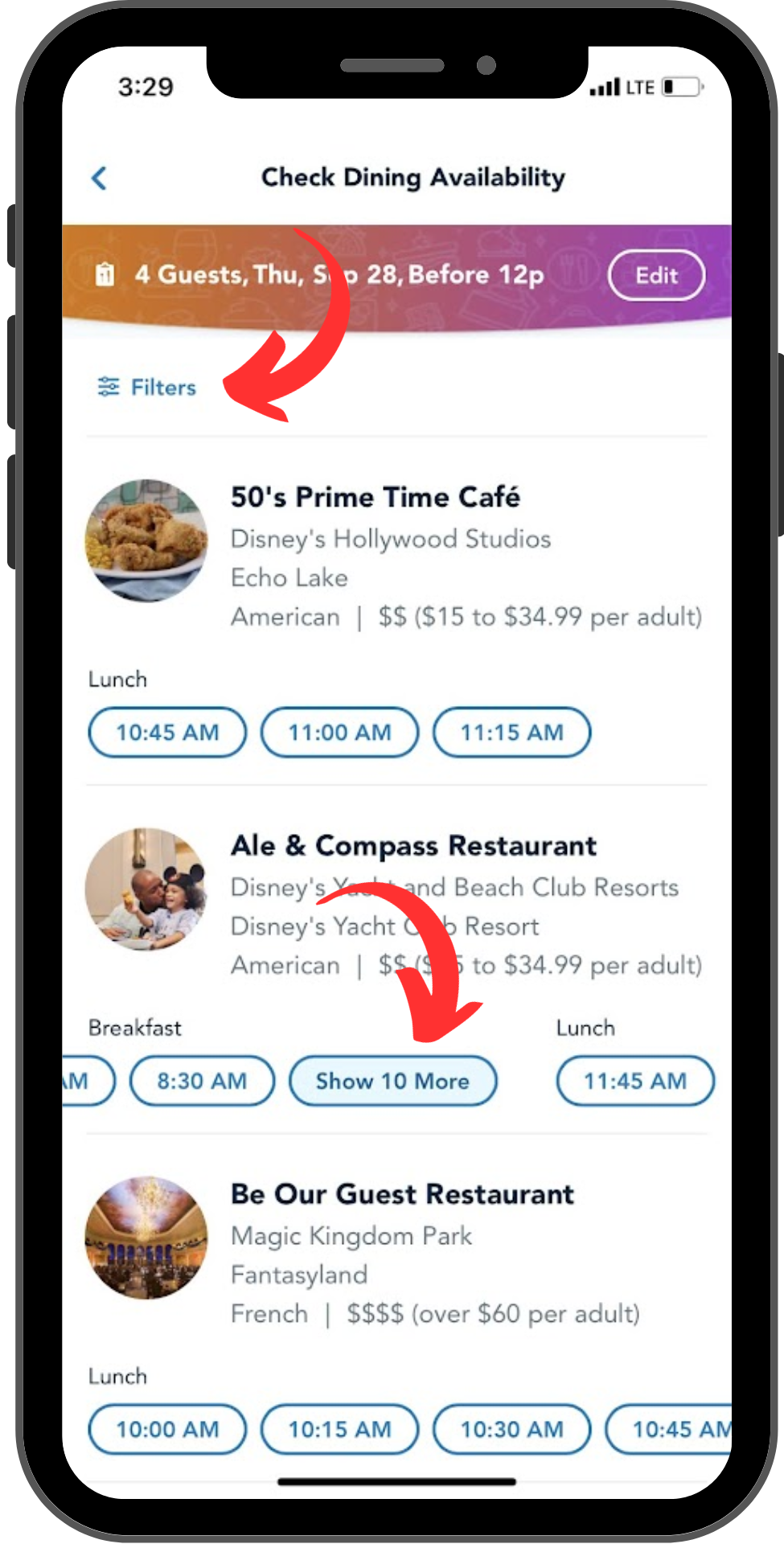
Task: Select 10:45 AM lunch at 50's Prime Time Café
Action: (167, 733)
